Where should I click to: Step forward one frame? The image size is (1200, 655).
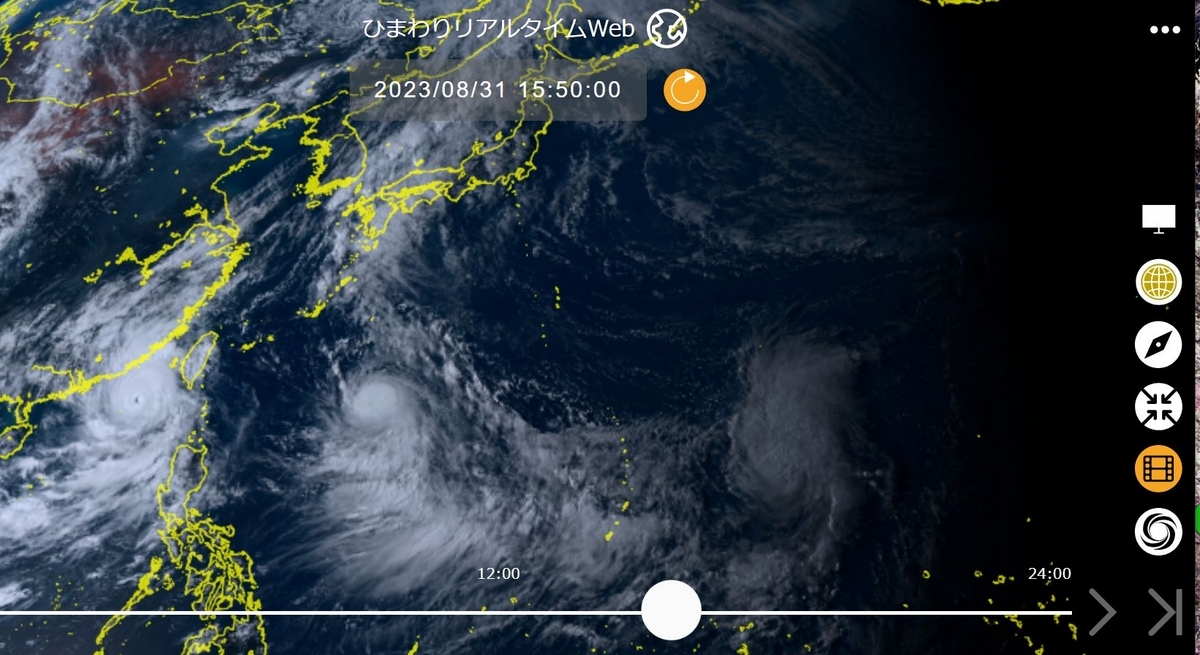(1102, 611)
